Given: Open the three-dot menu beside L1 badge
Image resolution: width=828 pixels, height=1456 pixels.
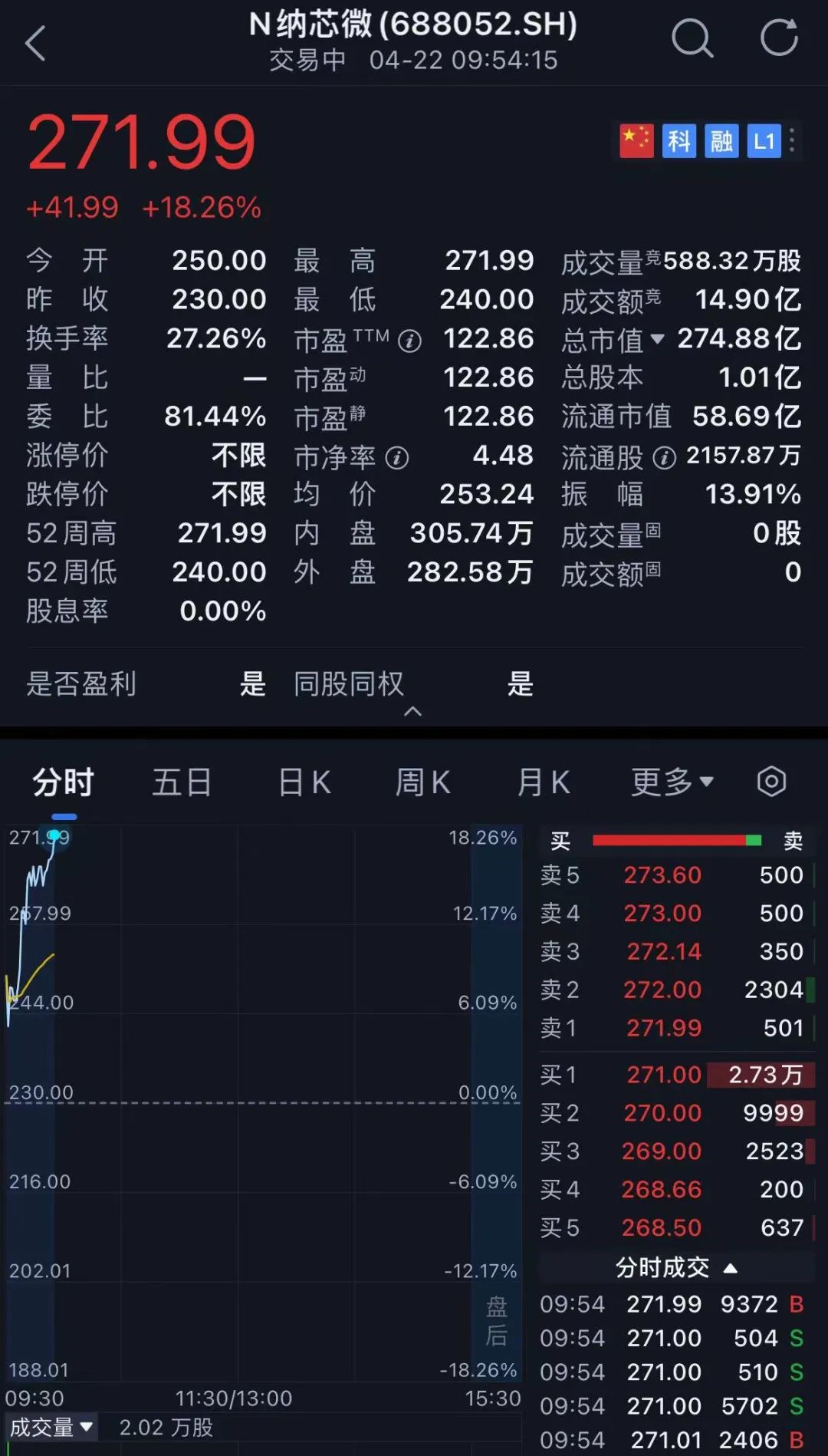Looking at the screenshot, I should click(x=792, y=140).
